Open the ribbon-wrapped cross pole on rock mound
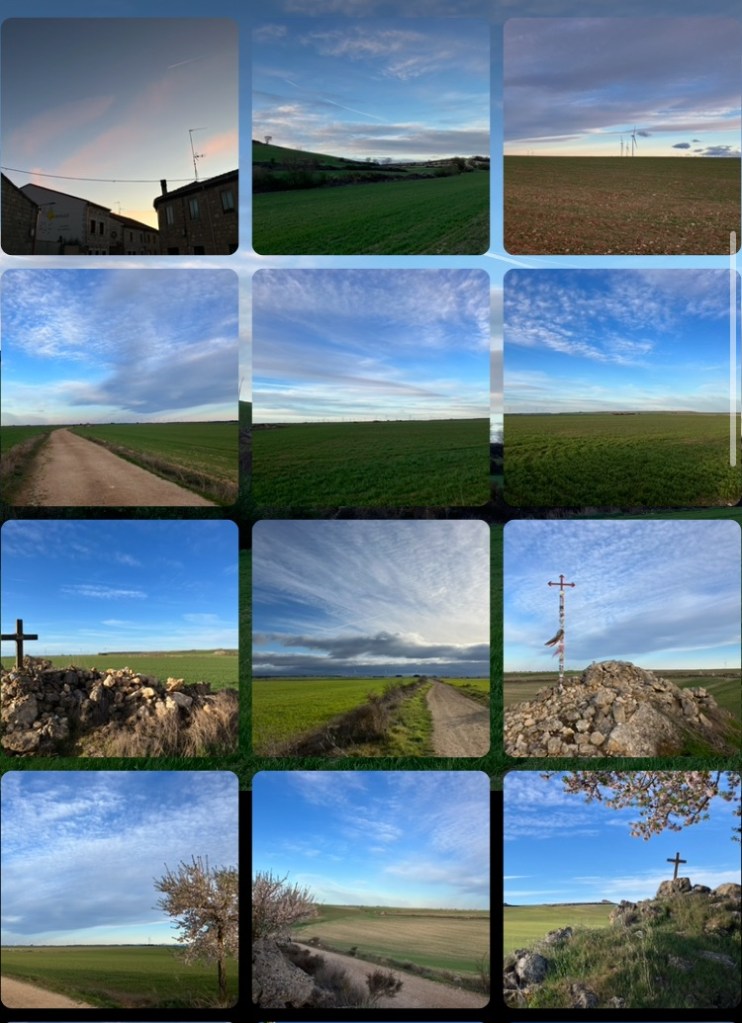 tap(622, 638)
